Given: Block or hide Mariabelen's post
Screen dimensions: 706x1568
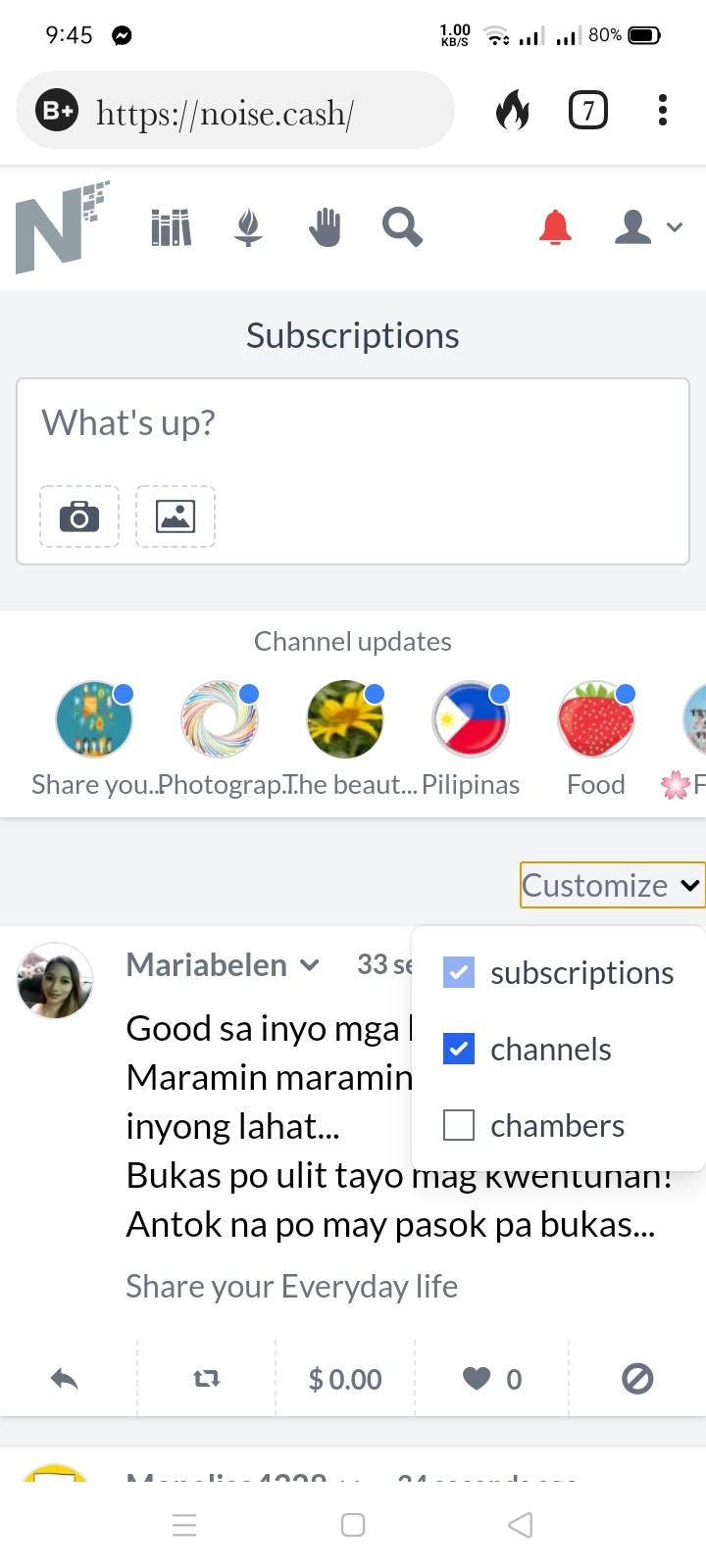Looking at the screenshot, I should [x=637, y=1379].
